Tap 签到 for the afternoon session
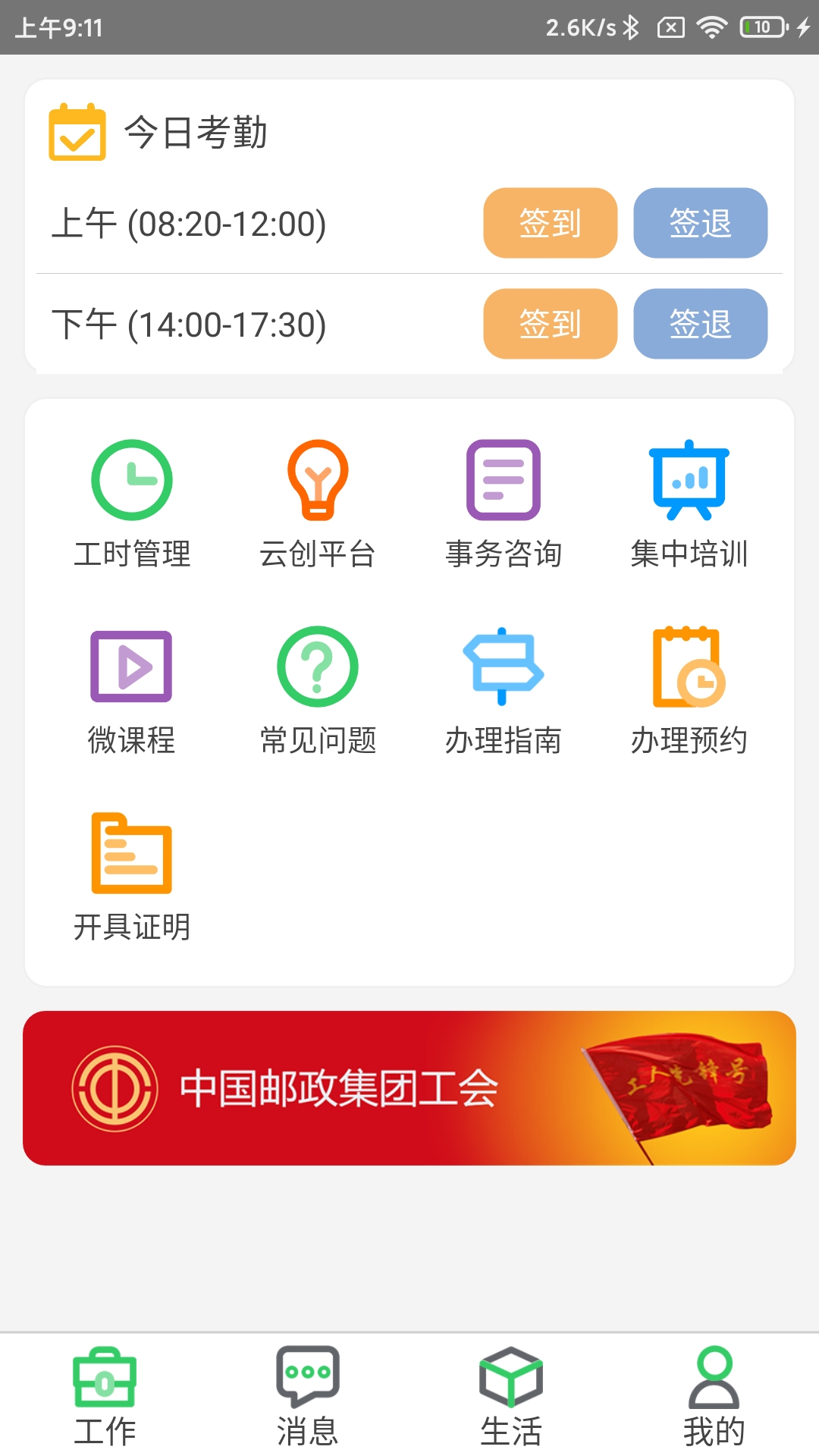 click(x=550, y=324)
